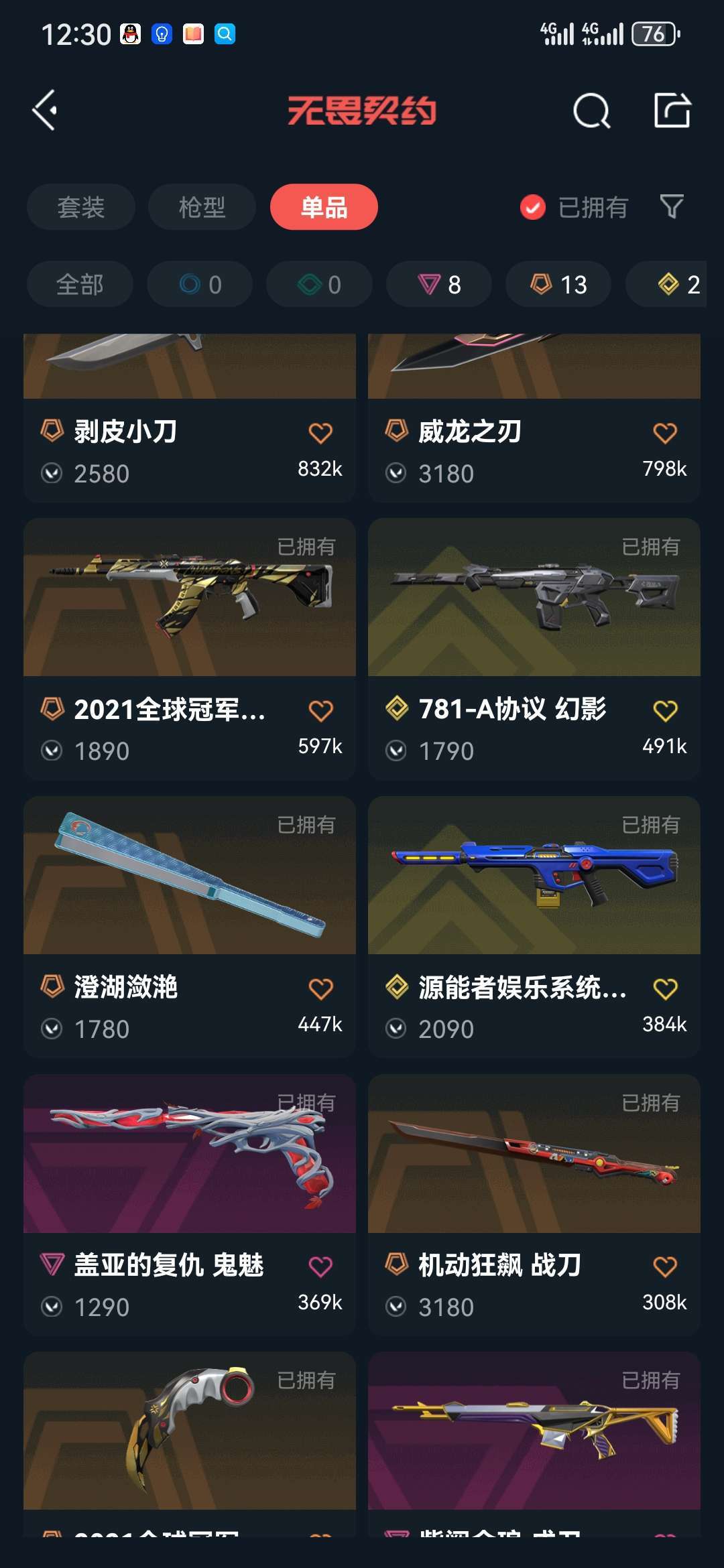The width and height of the screenshot is (724, 1568).
Task: Select the orange rarity filter showing 13
Action: tap(557, 284)
